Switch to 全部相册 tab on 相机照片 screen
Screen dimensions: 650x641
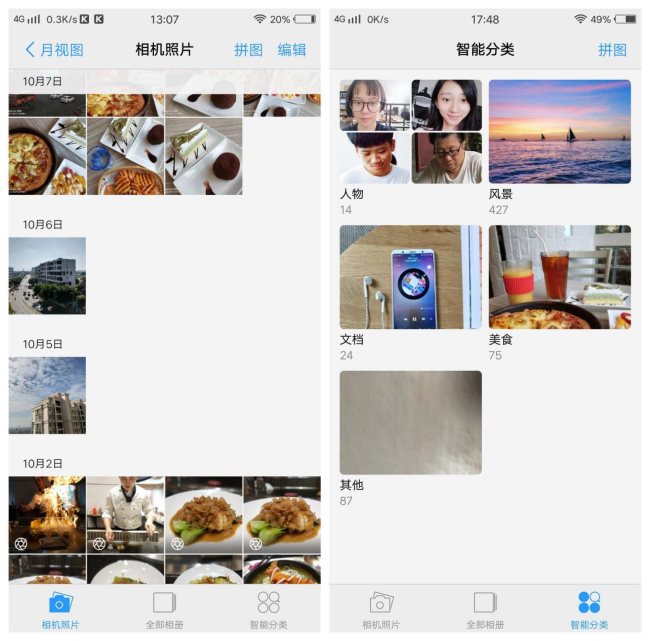pyautogui.click(x=164, y=609)
